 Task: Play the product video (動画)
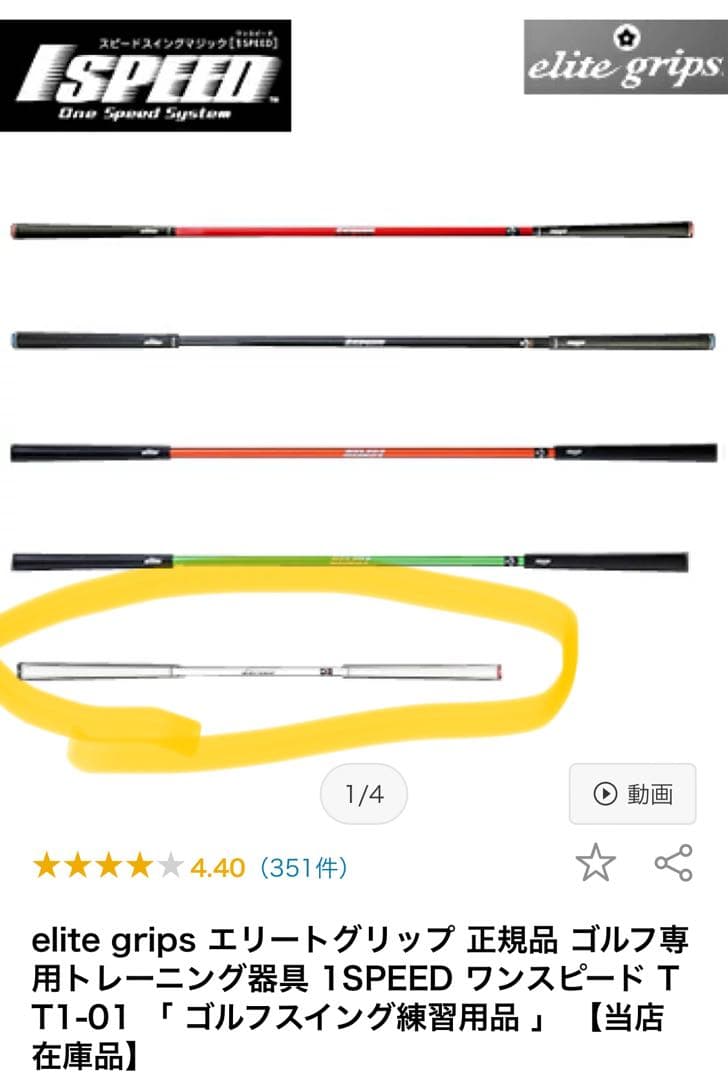[632, 794]
